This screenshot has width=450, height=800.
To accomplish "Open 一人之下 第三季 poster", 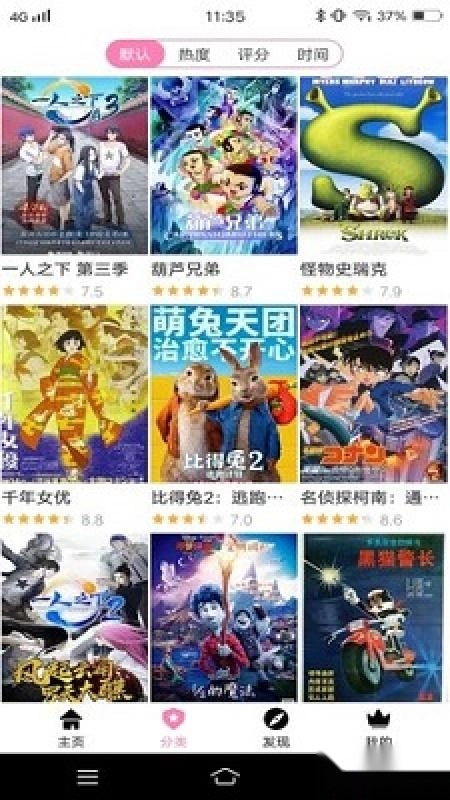I will [74, 165].
